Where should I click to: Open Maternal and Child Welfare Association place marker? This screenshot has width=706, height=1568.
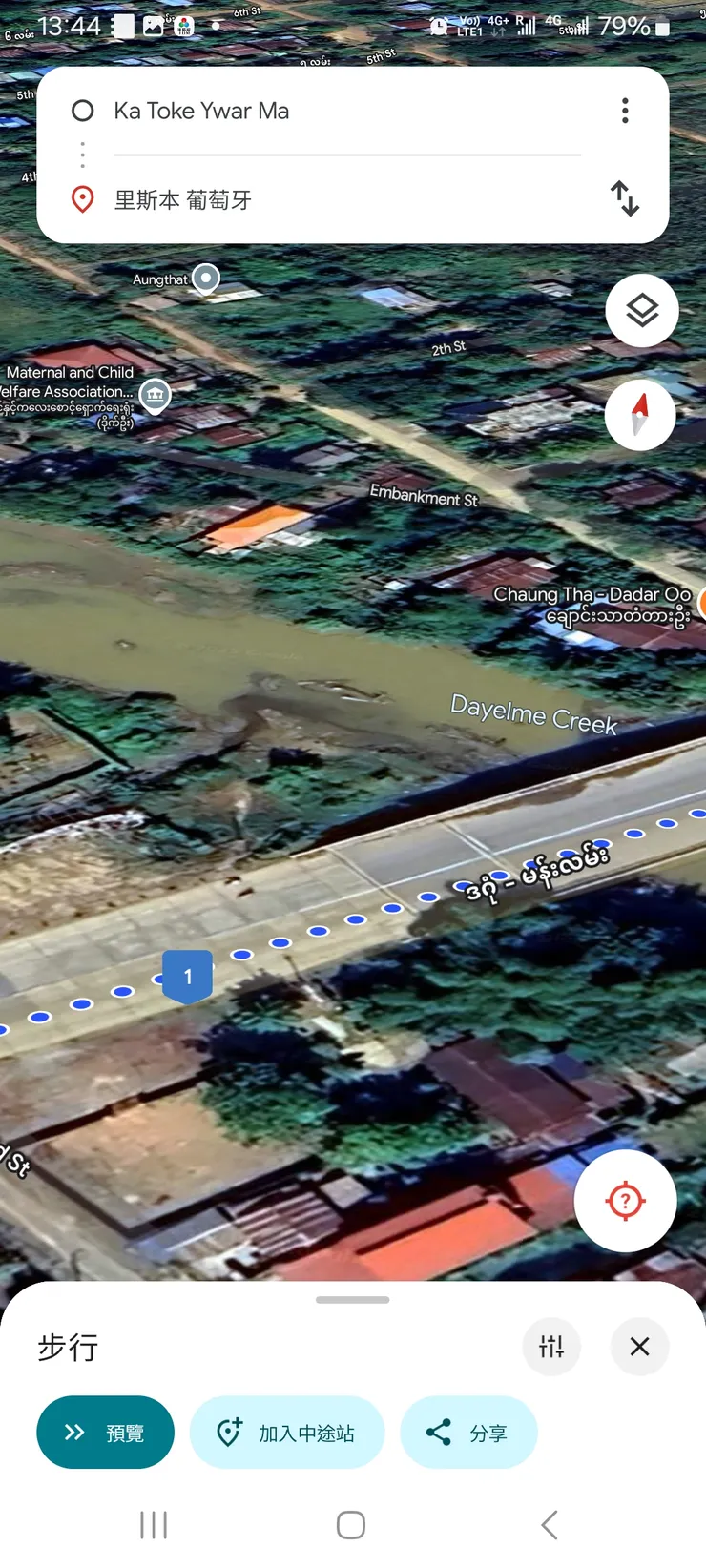[155, 394]
